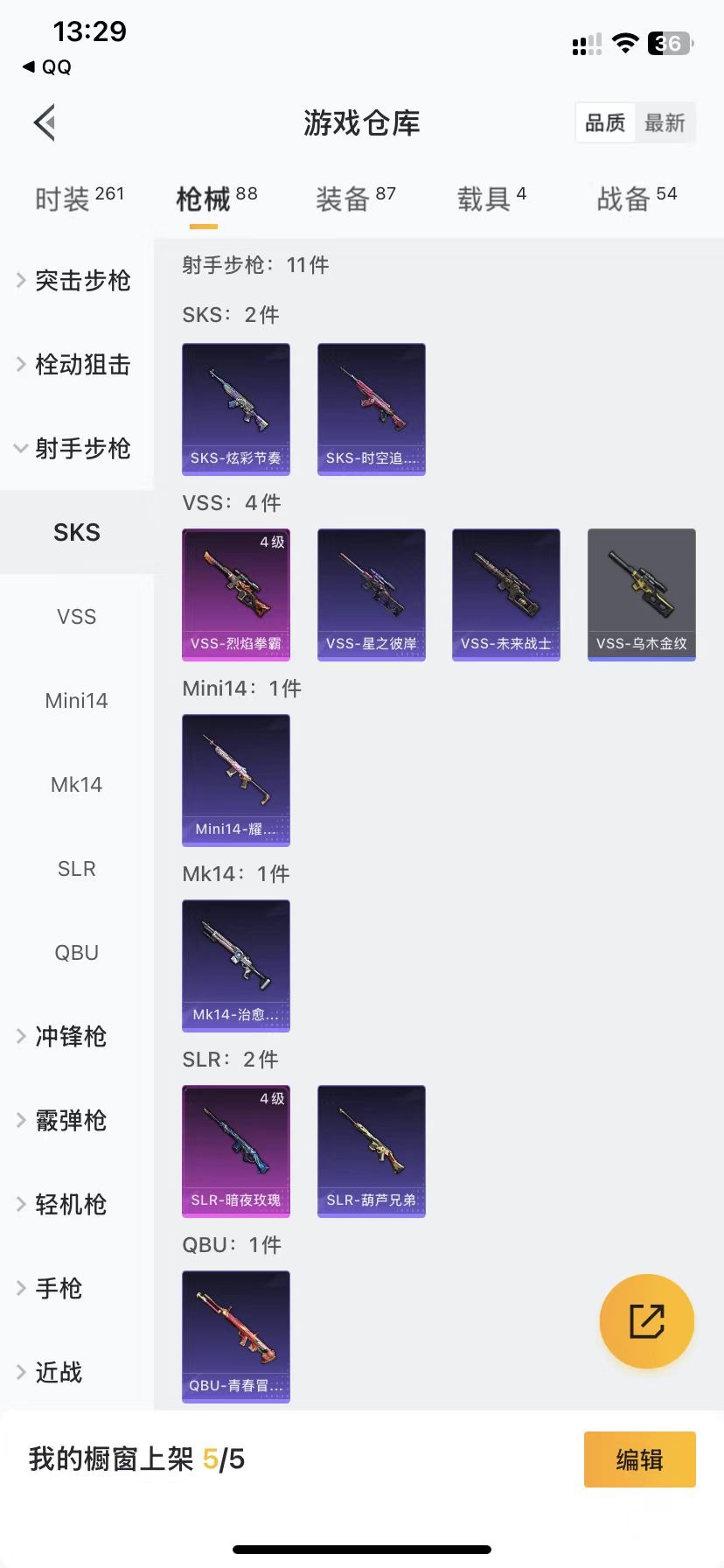Open the VSS-烈焰拳霸 skin
The image size is (724, 1568).
point(236,594)
